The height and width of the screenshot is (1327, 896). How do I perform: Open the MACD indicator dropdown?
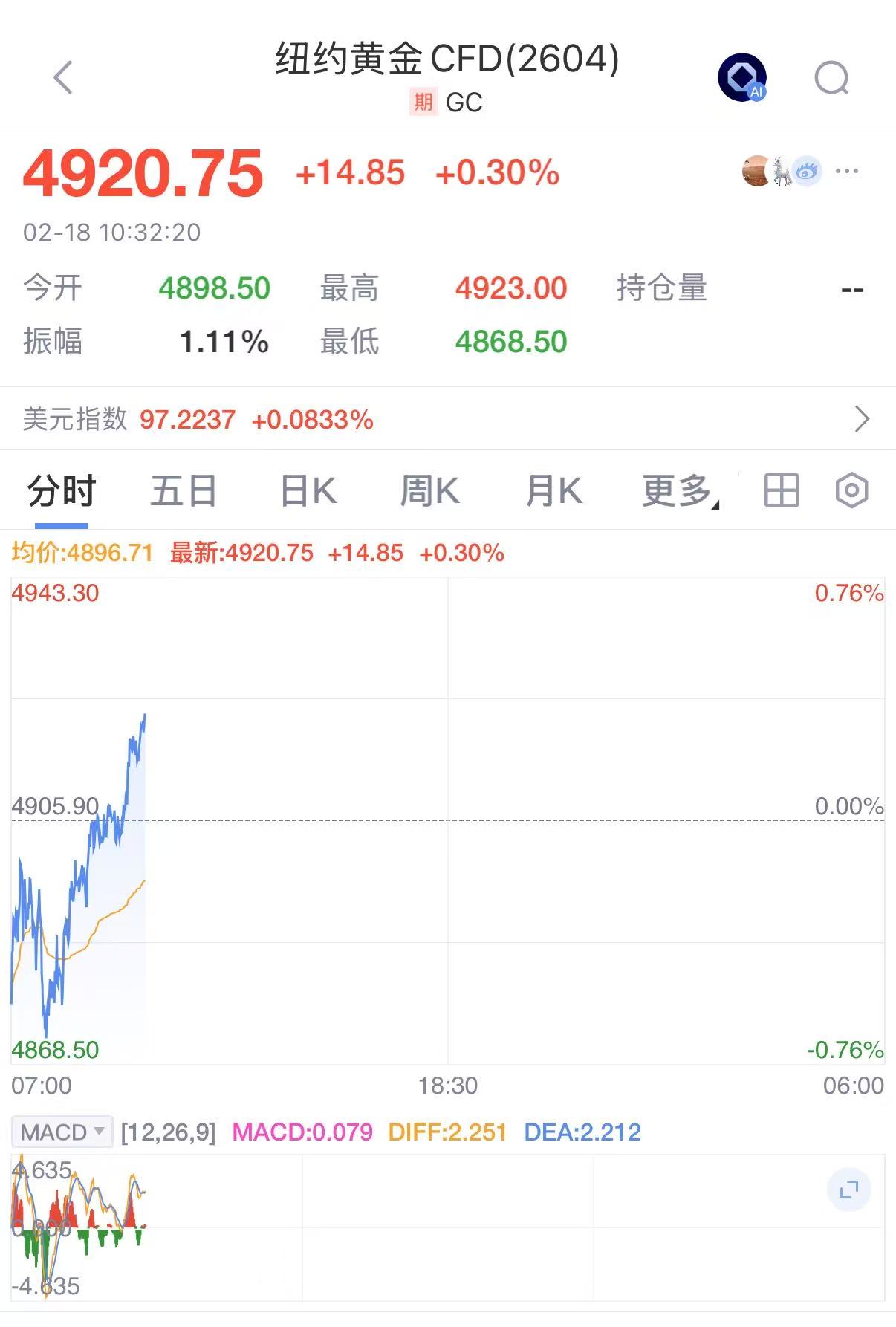62,1132
